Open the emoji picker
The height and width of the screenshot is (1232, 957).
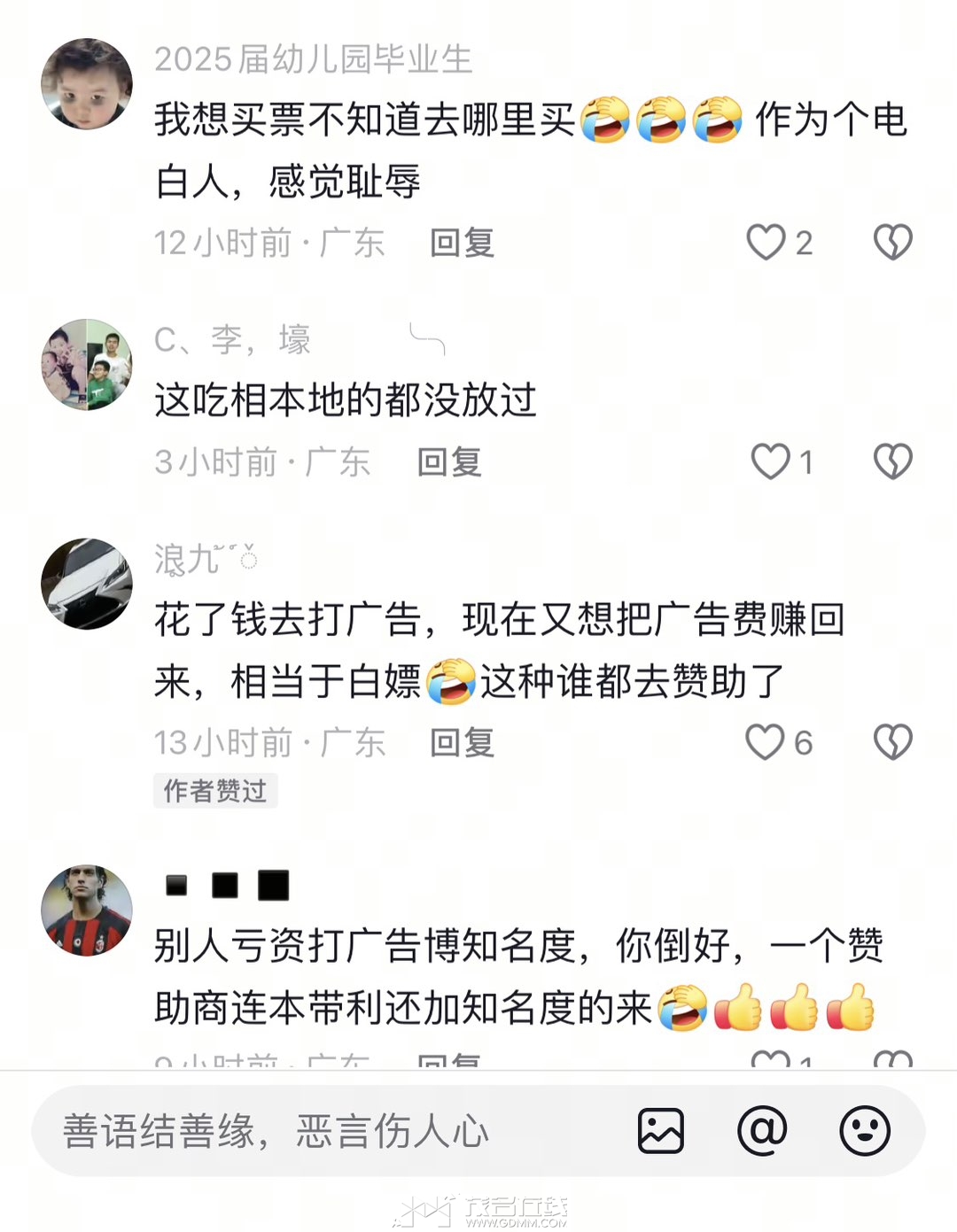pyautogui.click(x=865, y=1130)
